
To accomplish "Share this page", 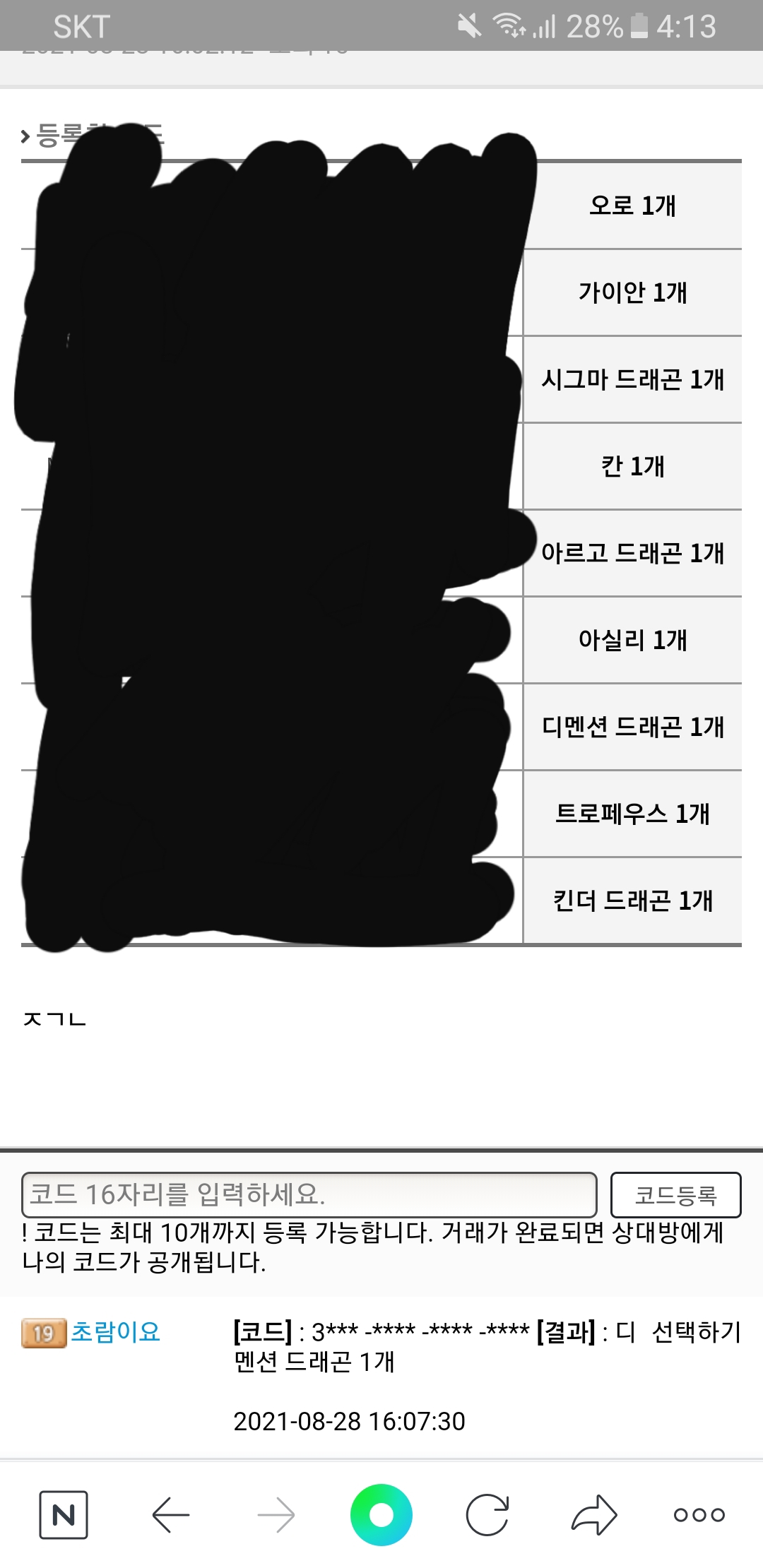I will pyautogui.click(x=594, y=1514).
